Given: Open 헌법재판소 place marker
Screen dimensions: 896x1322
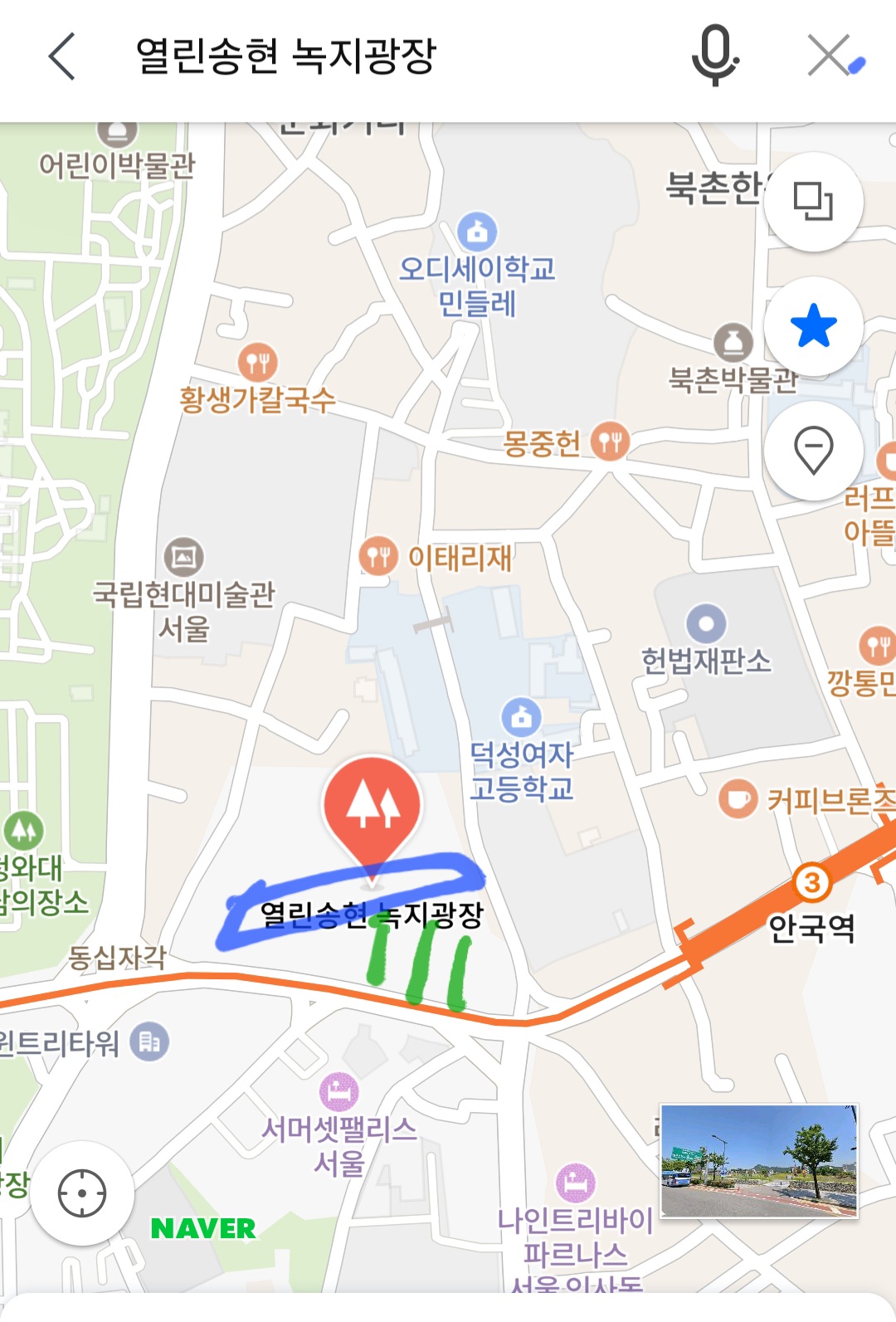Looking at the screenshot, I should point(706,624).
